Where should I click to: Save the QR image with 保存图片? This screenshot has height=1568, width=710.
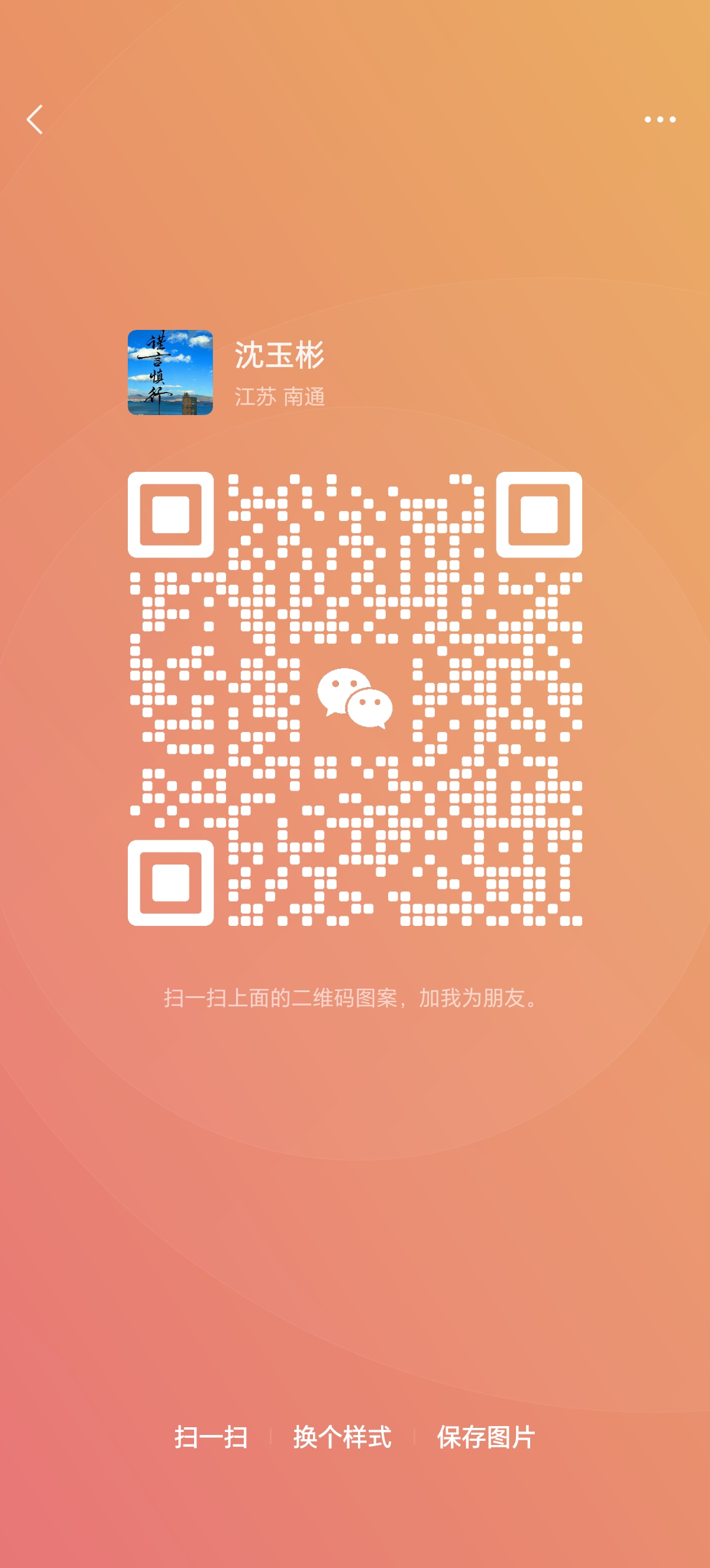[x=485, y=1437]
